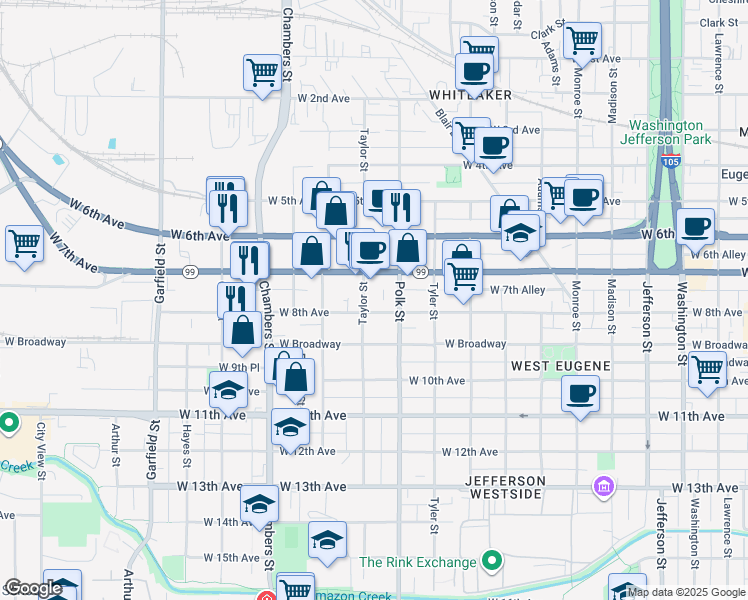Image resolution: width=748 pixels, height=600 pixels.
Task: Tap The Rink Exchange green pin
Action: click(491, 561)
